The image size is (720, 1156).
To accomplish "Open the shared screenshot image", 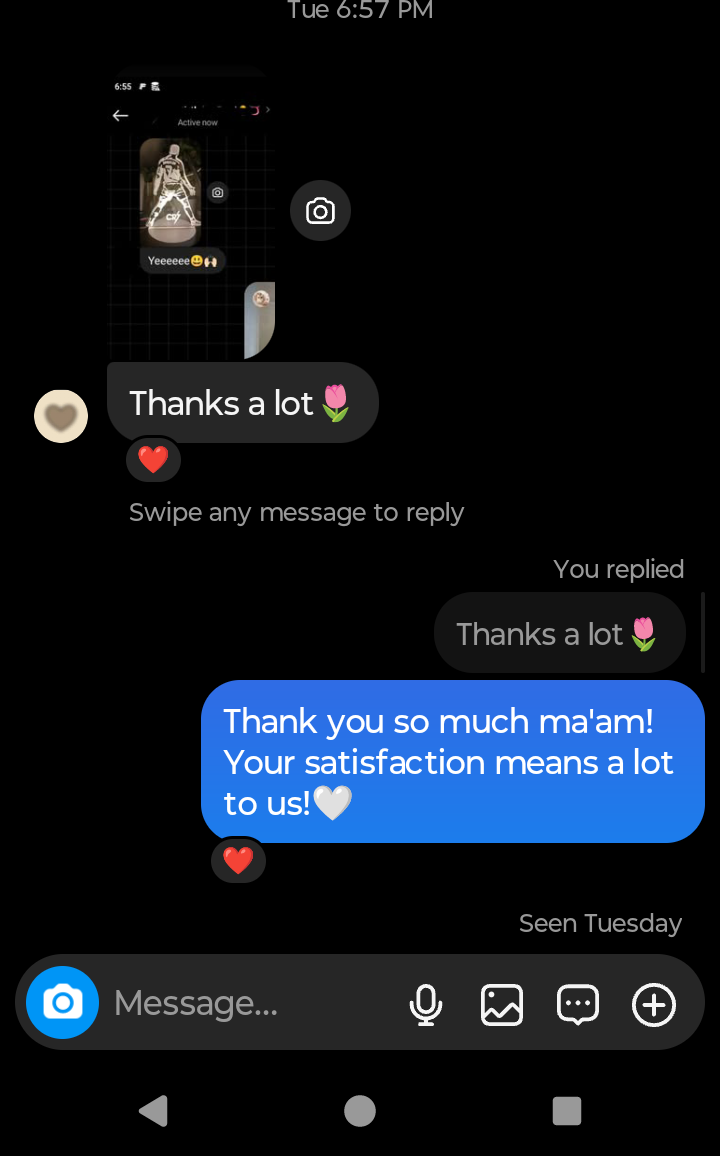I will click(191, 215).
